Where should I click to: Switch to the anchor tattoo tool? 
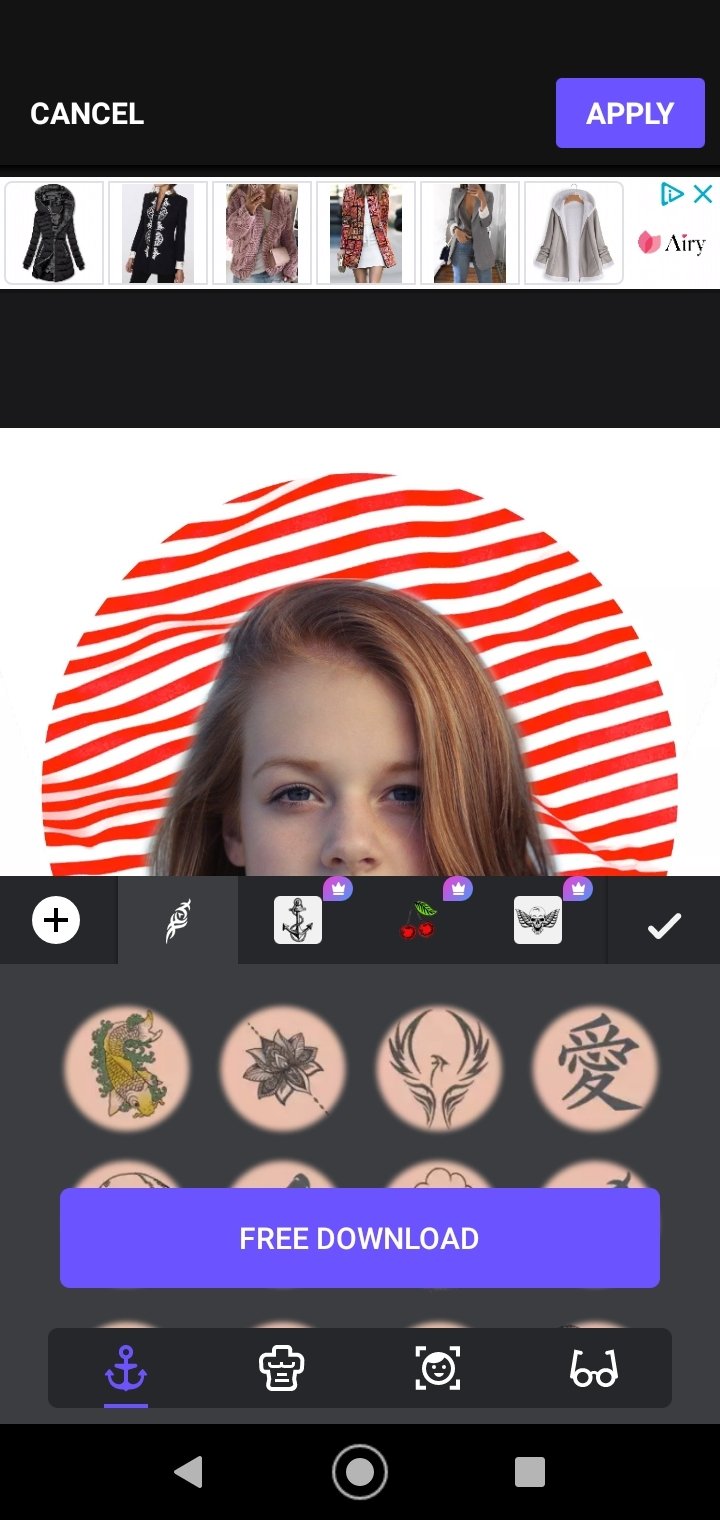pyautogui.click(x=126, y=1369)
